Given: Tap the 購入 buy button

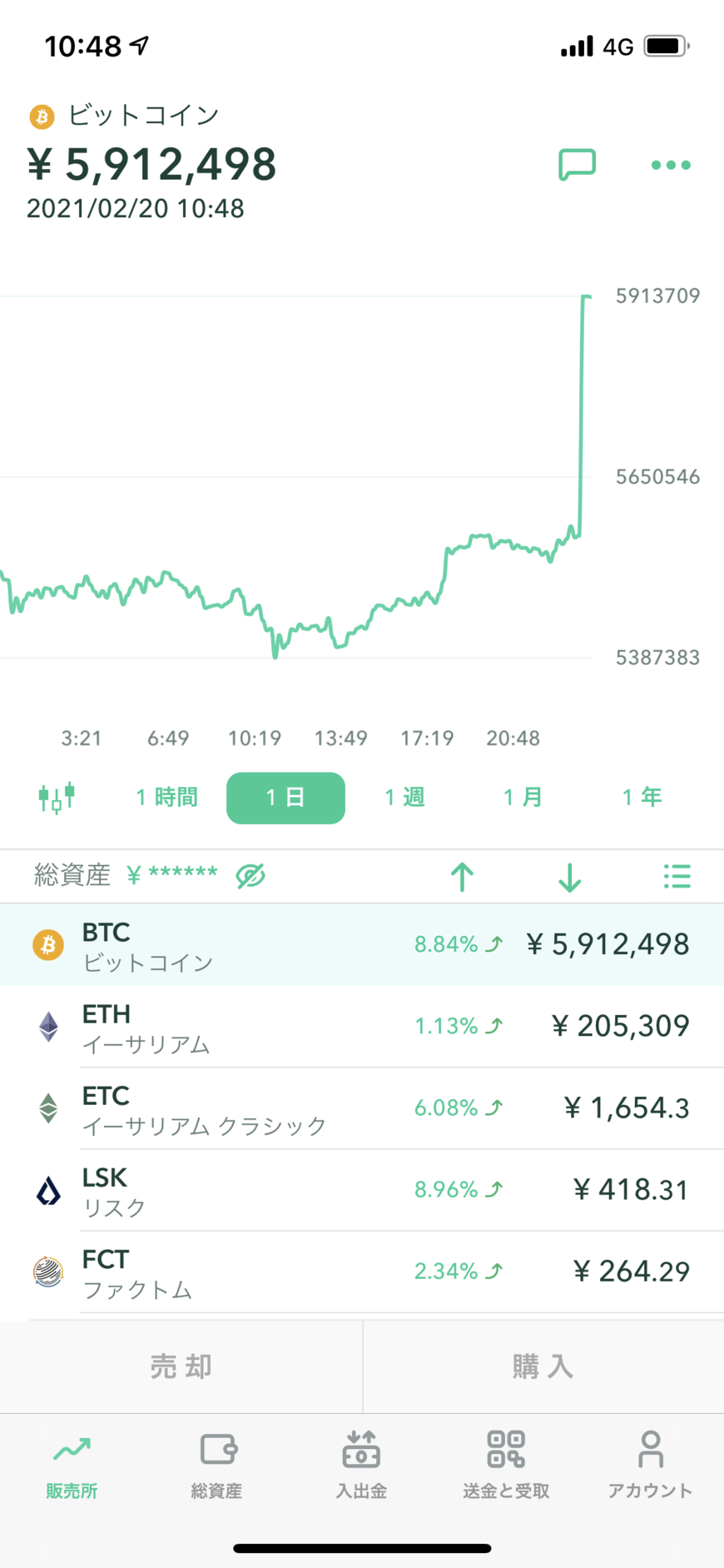Looking at the screenshot, I should pos(543,1366).
